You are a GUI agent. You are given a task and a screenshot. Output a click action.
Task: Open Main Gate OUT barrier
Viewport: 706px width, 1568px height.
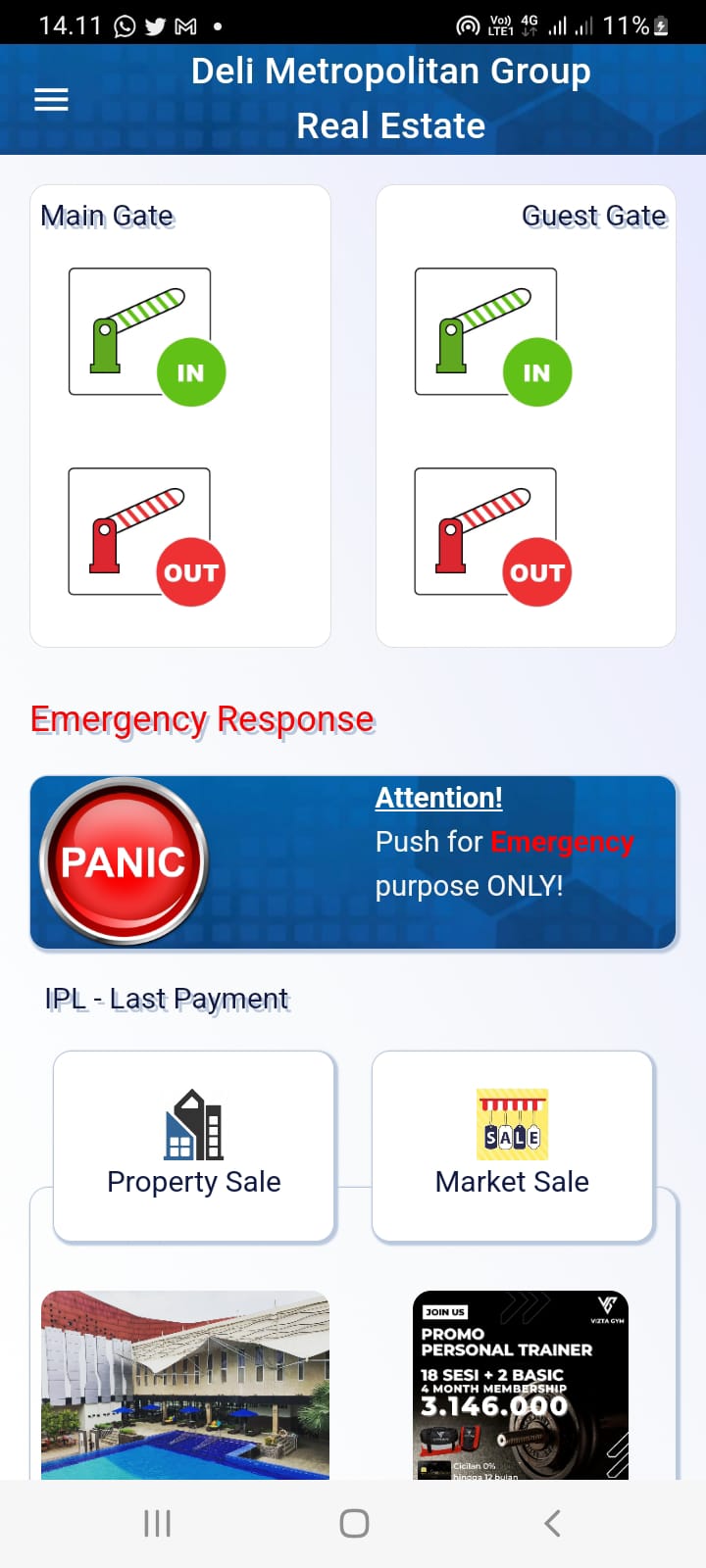145,535
